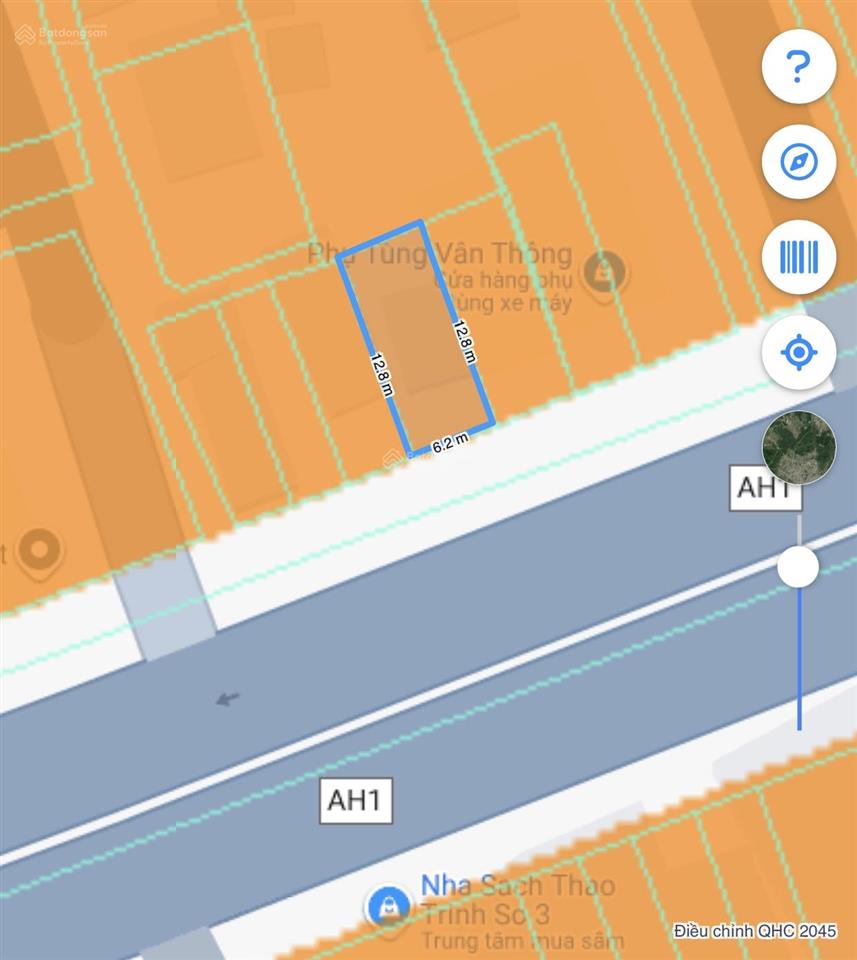Tap the overlay opacity slider handle
The width and height of the screenshot is (857, 960).
point(798,567)
